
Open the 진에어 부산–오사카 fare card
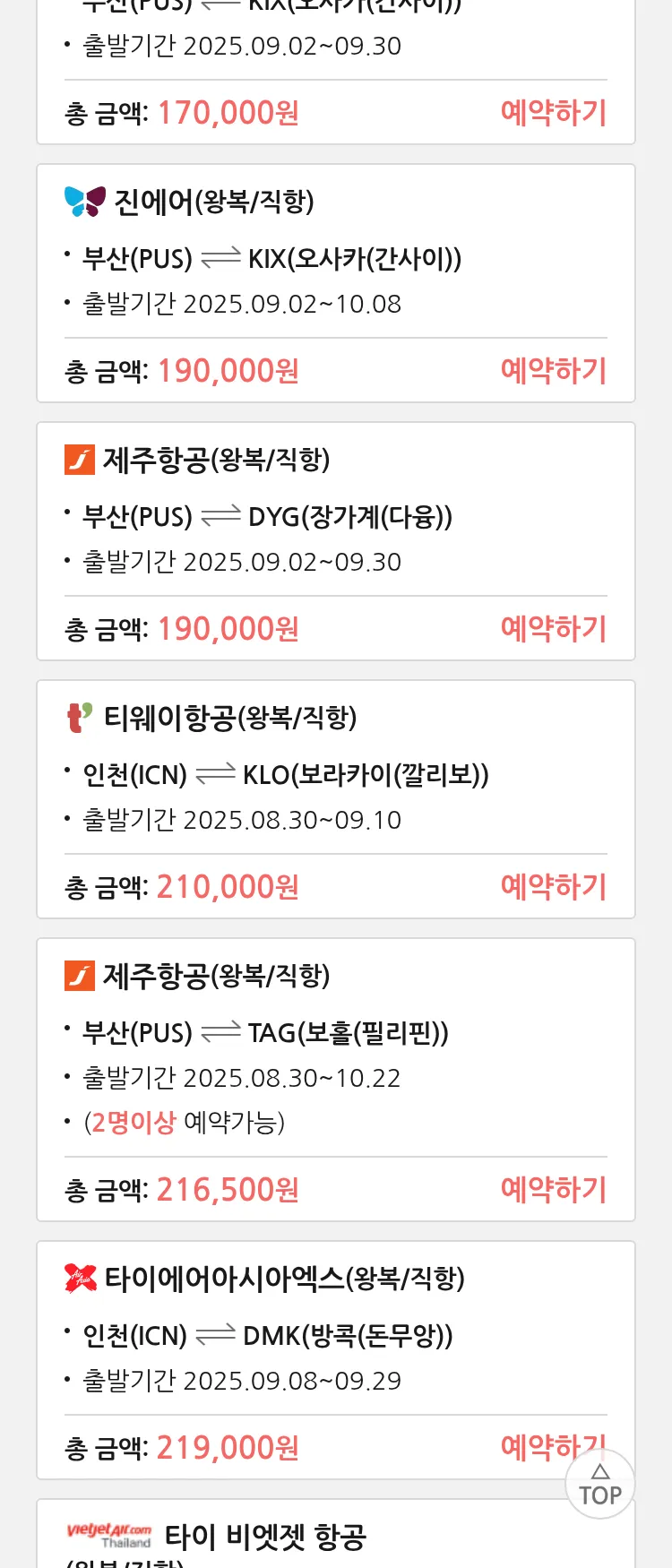pos(335,260)
